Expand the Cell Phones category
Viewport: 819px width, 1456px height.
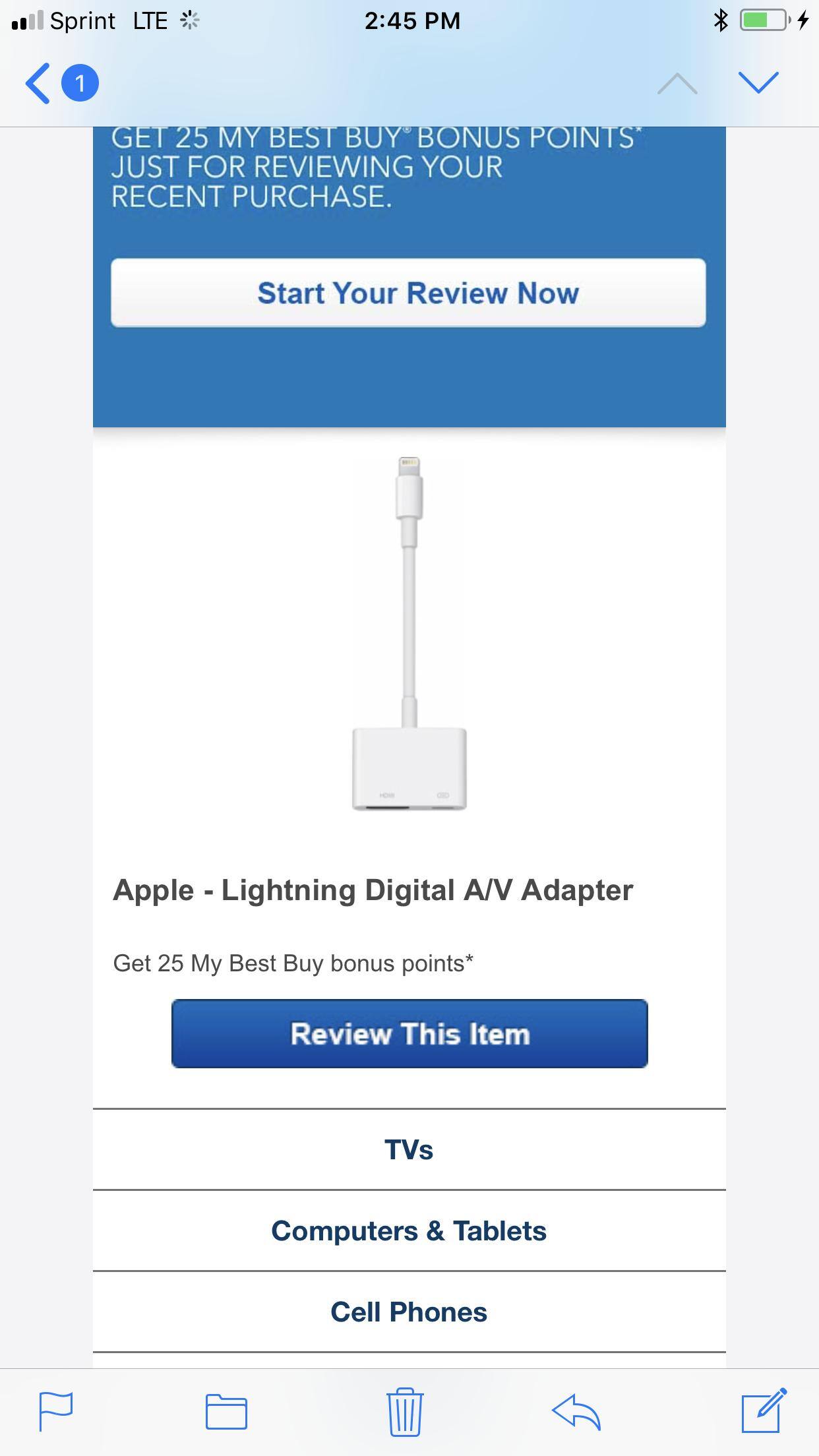pos(409,1312)
